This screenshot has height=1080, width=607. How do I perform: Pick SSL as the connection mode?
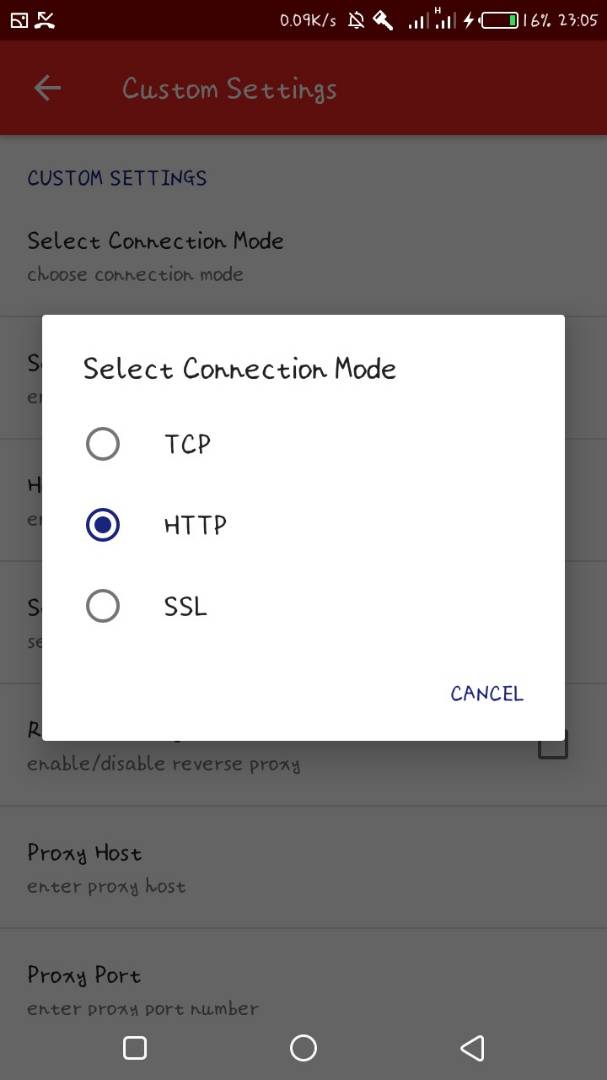point(103,606)
